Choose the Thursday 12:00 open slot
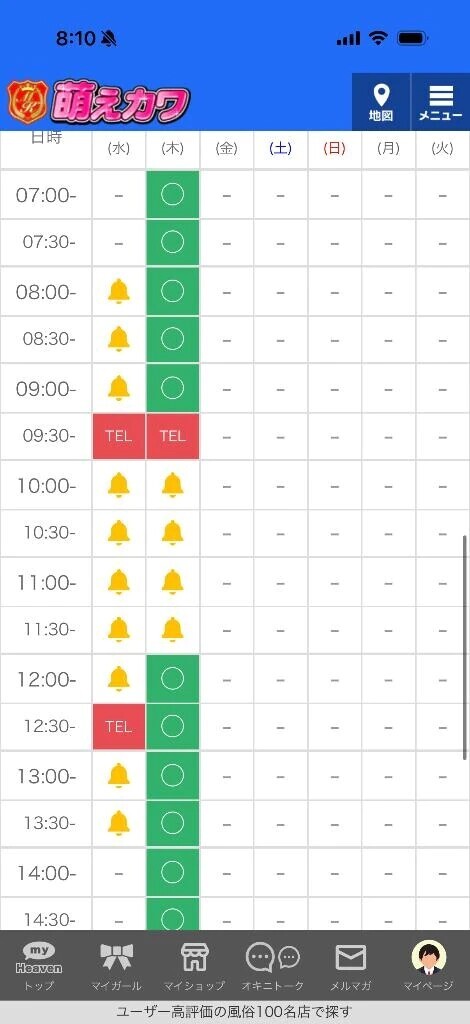Screen dimensions: 470x1024 (172, 679)
